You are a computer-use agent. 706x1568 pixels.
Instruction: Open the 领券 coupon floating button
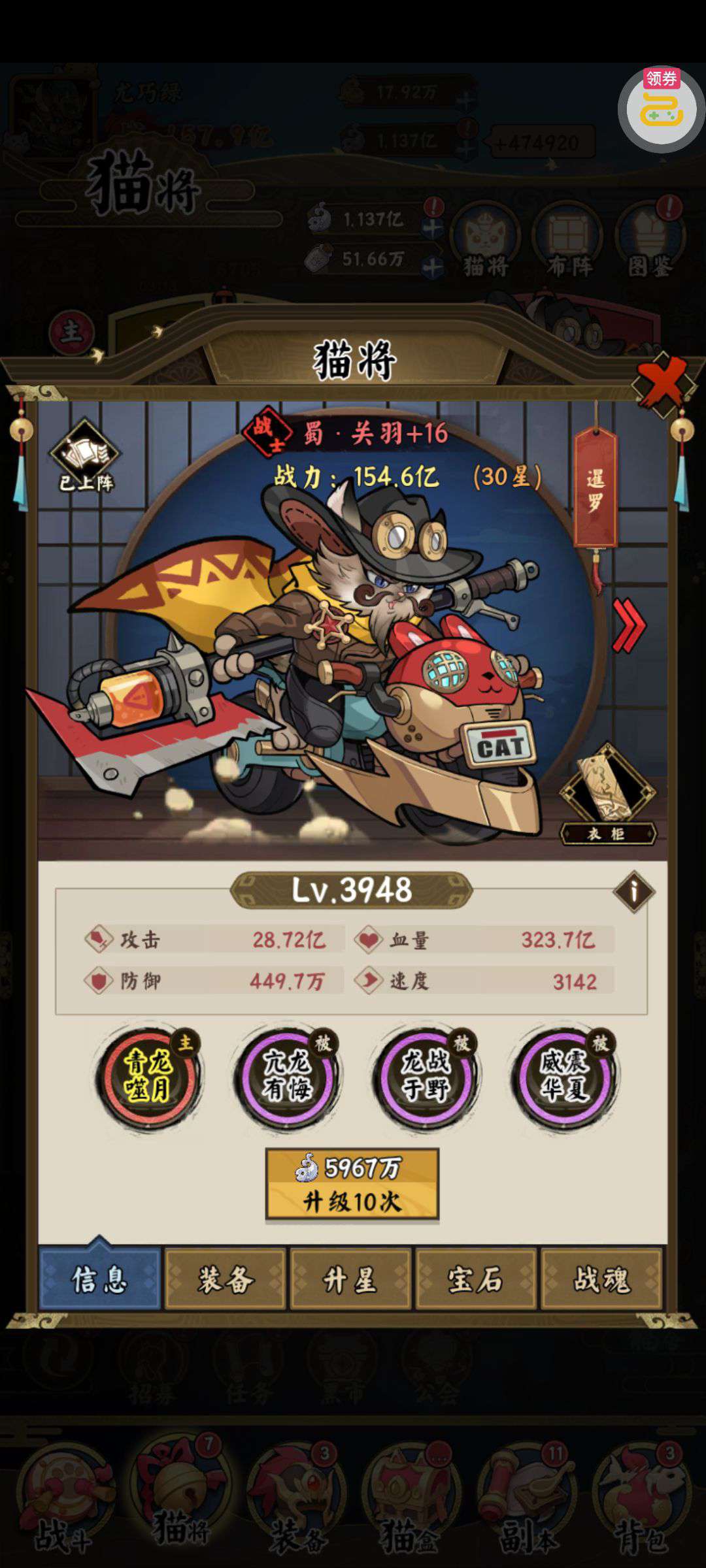662,108
